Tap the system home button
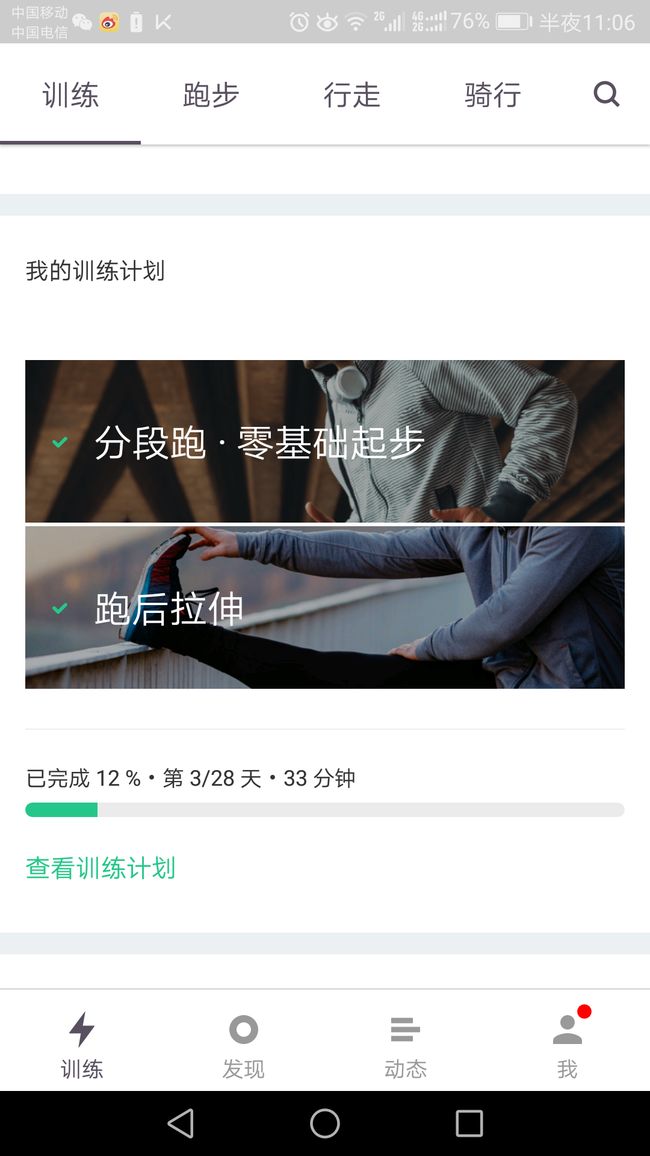This screenshot has height=1156, width=650. click(325, 1124)
